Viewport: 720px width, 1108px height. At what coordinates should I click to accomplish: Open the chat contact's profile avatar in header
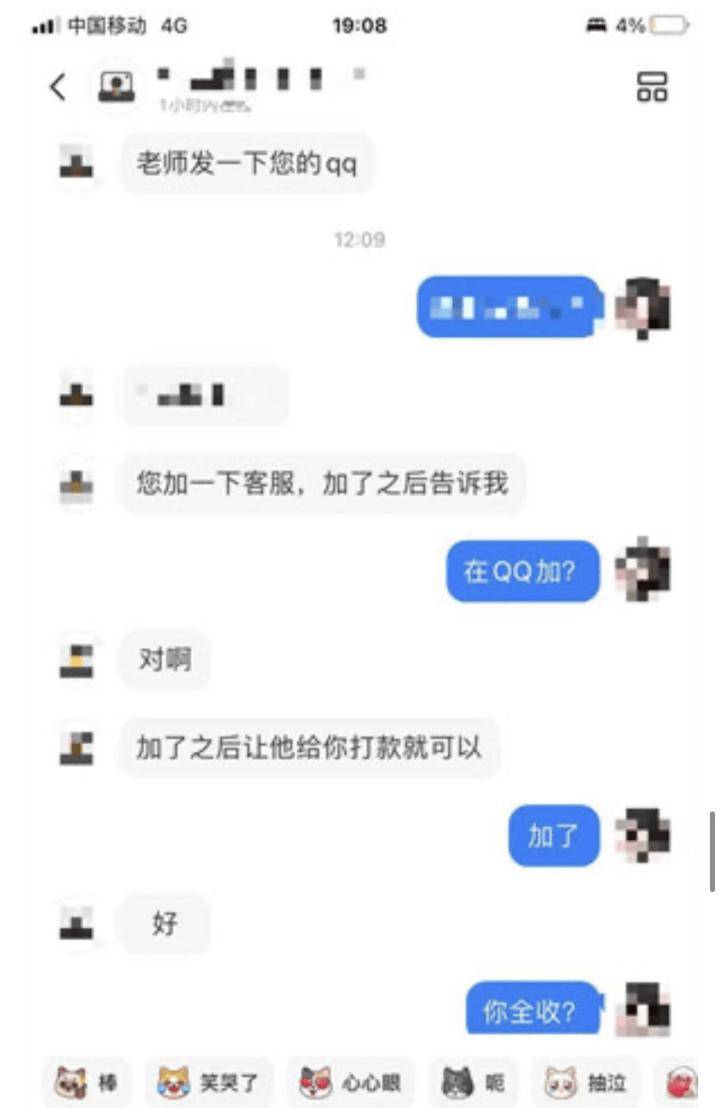coord(117,88)
